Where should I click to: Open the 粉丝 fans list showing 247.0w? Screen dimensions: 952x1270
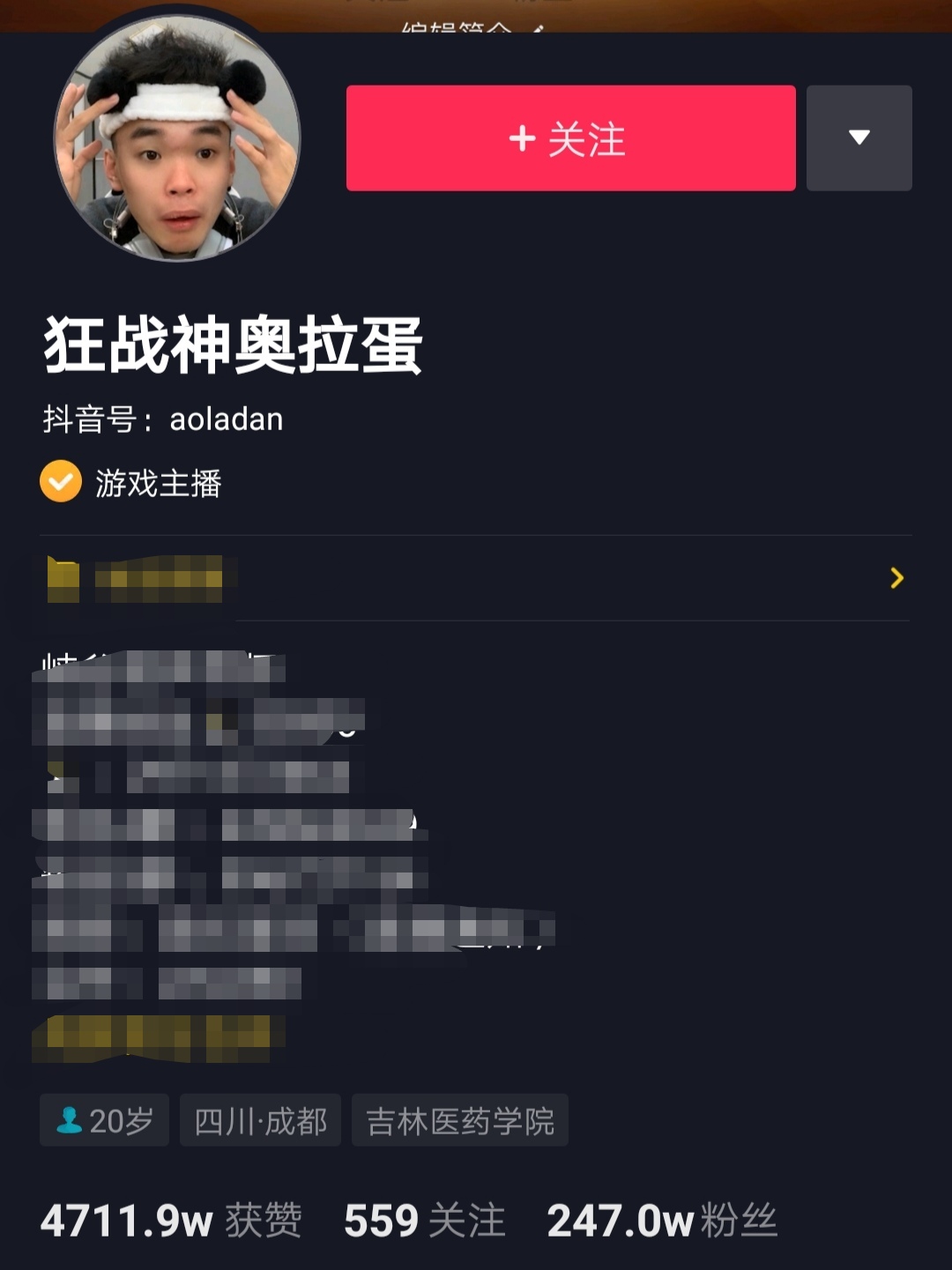coord(664,1220)
